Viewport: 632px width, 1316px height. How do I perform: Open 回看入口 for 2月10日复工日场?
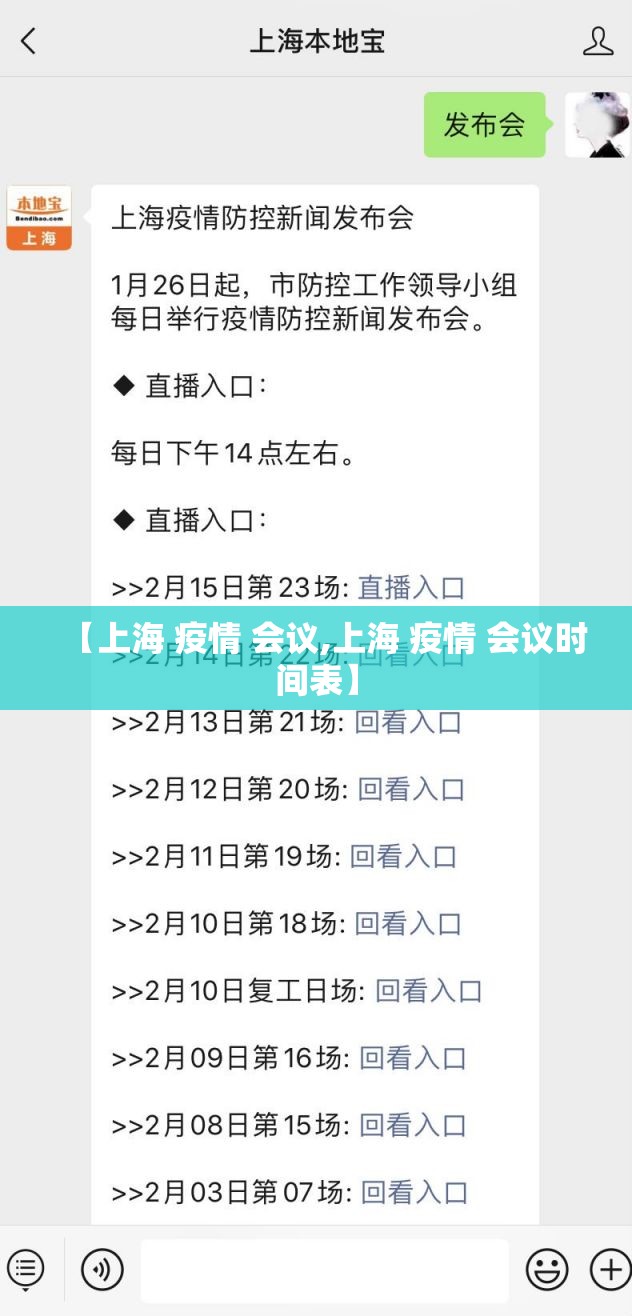click(428, 990)
